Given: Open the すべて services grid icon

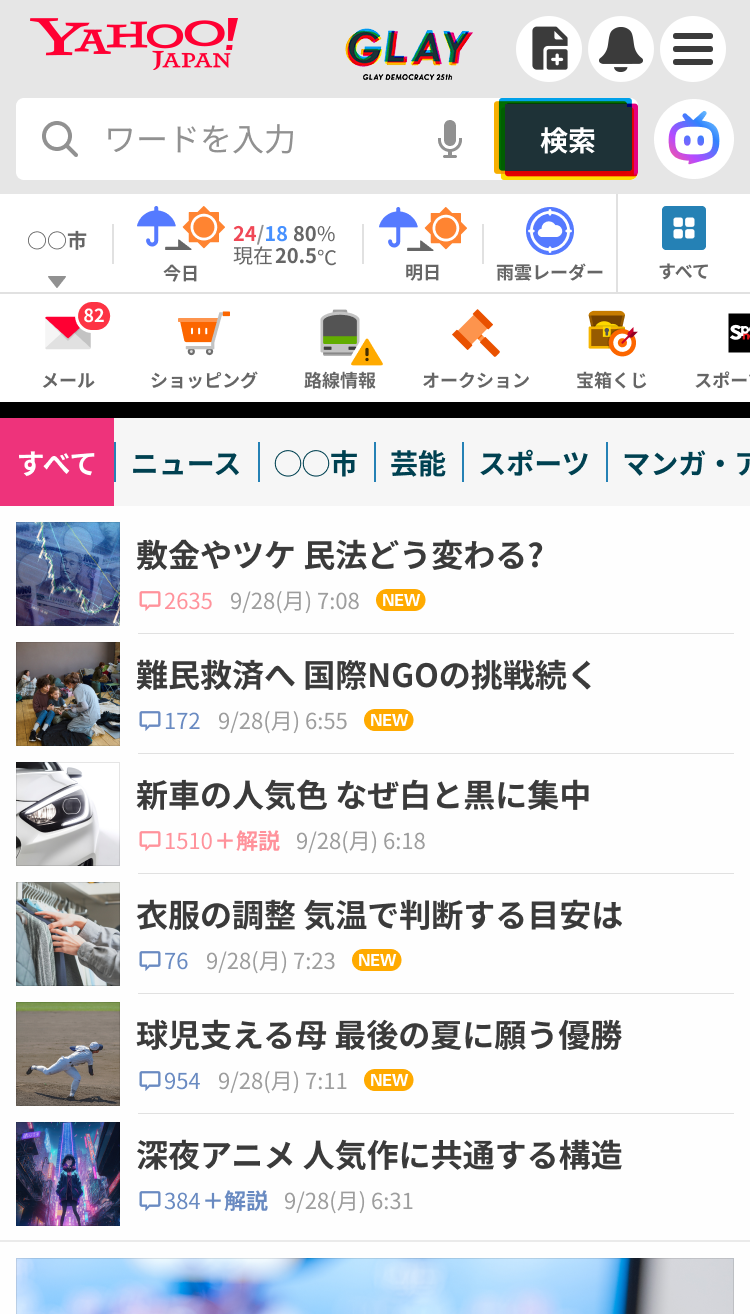Looking at the screenshot, I should click(684, 229).
